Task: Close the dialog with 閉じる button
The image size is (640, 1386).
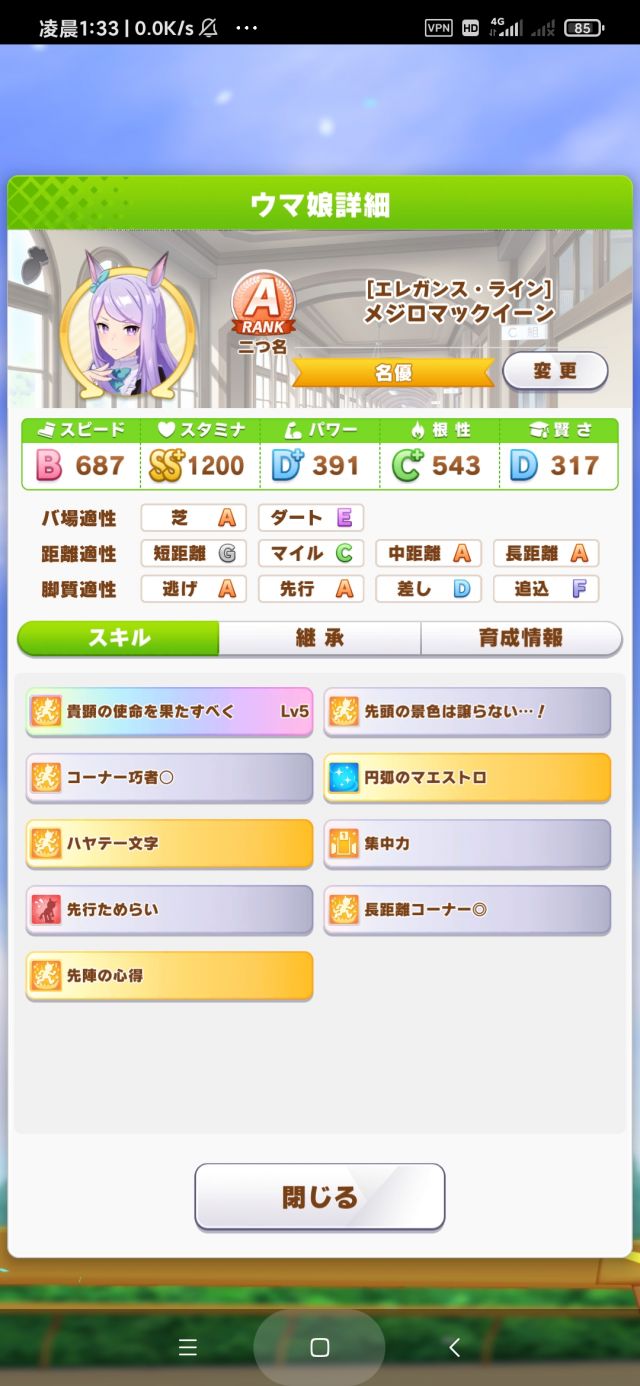Action: [320, 1197]
